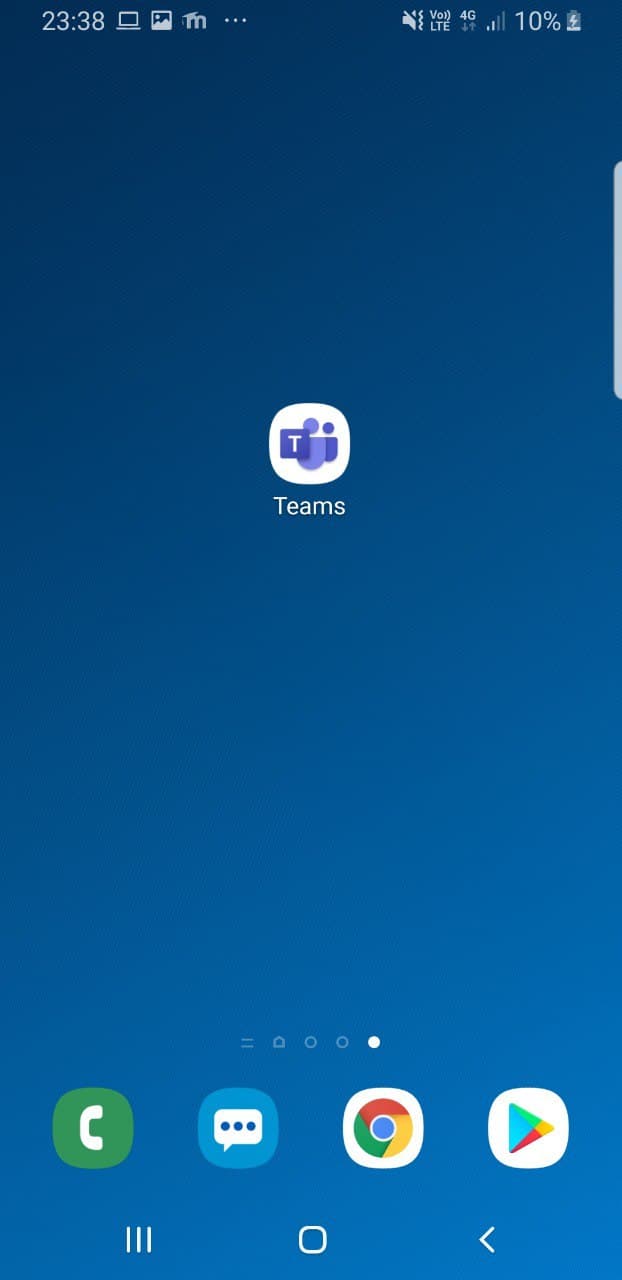Launch the Chrome browser
Viewport: 622px width, 1280px height.
(383, 1128)
